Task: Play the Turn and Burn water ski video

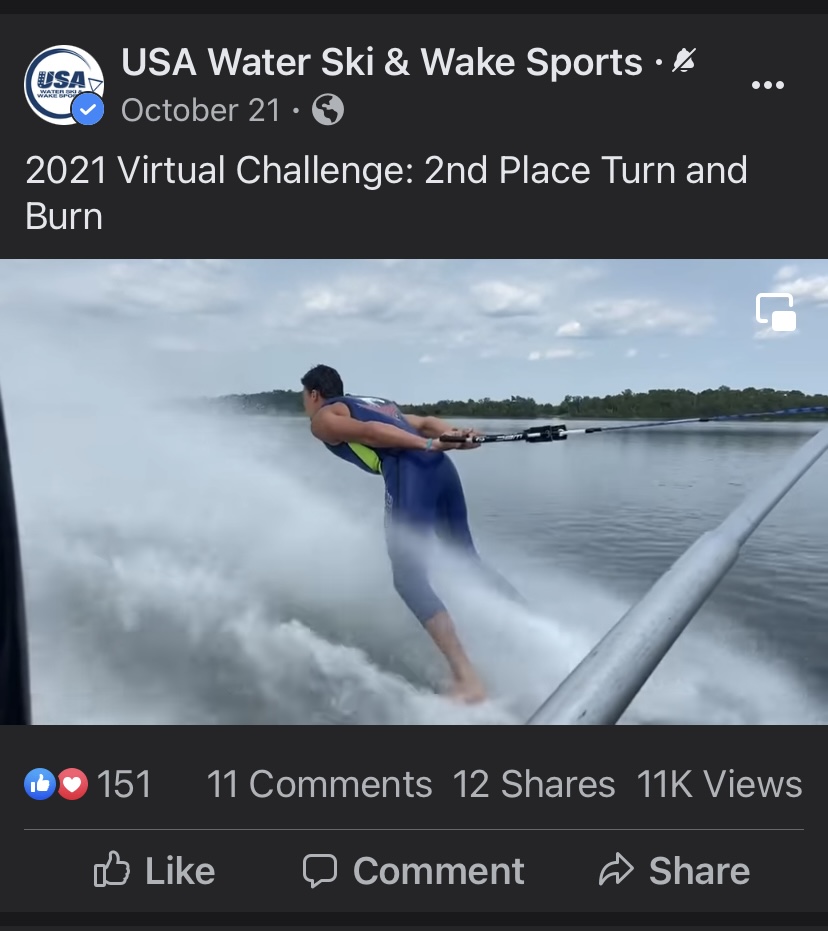Action: point(414,492)
